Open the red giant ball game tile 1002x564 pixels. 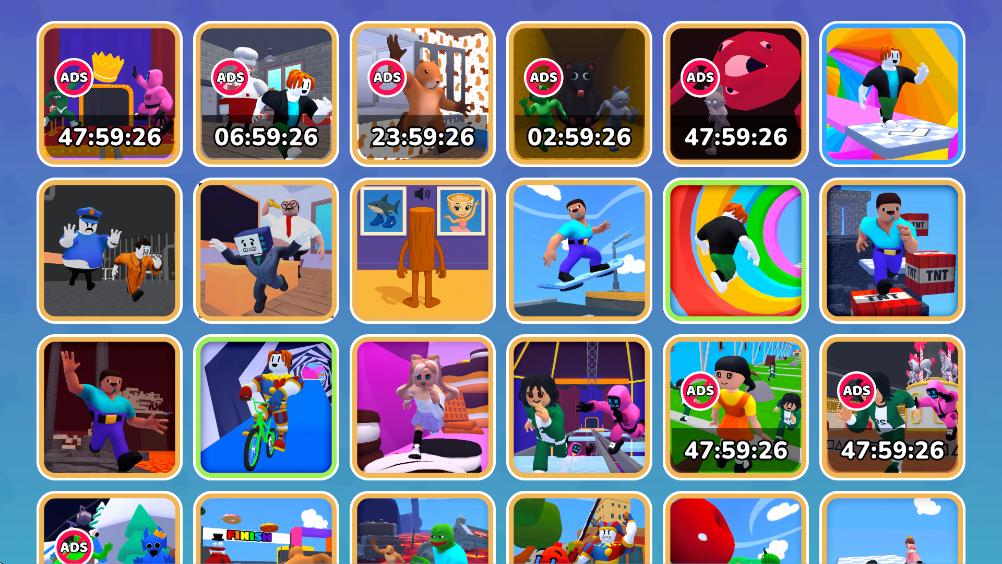coord(736,532)
